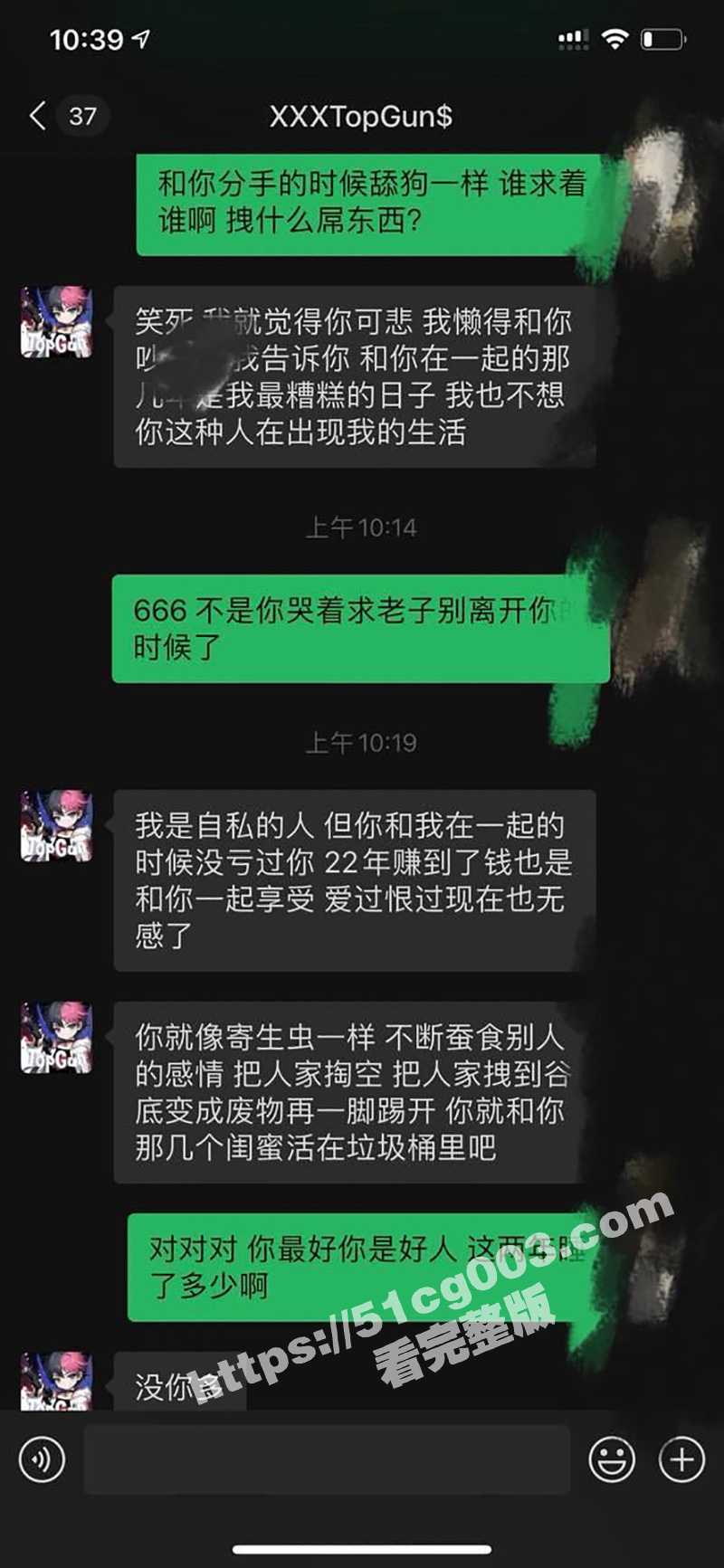724x1568 pixels.
Task: Go back to the chat list
Action: coord(38,116)
